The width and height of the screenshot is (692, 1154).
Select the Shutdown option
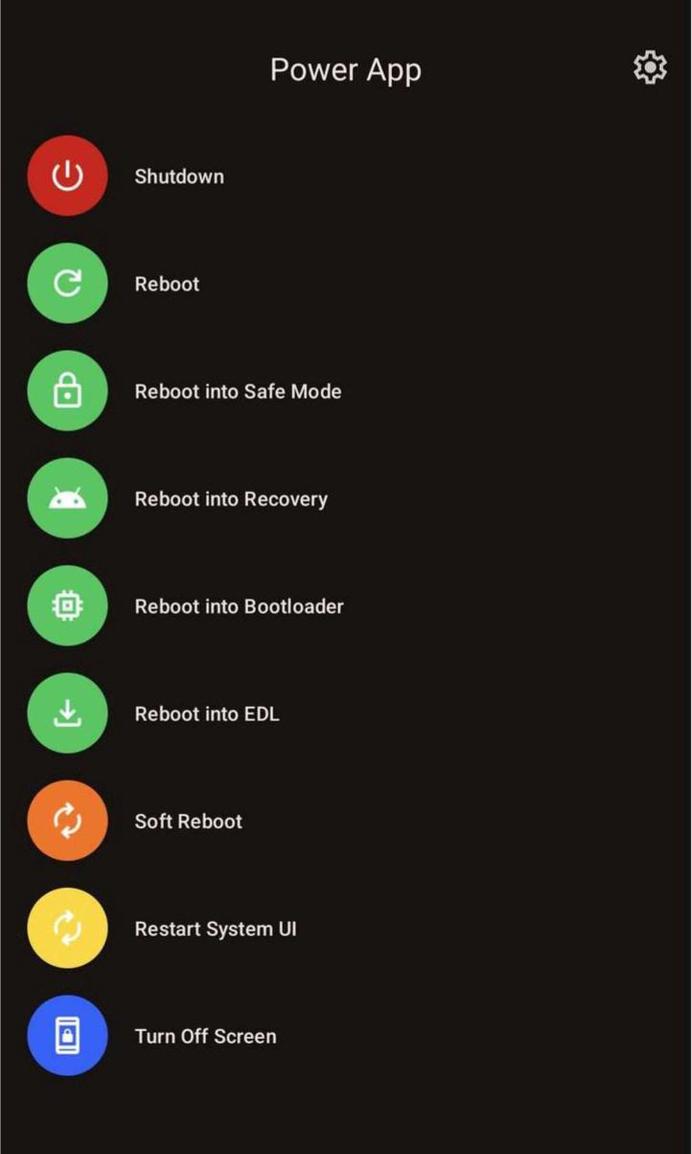tap(346, 176)
